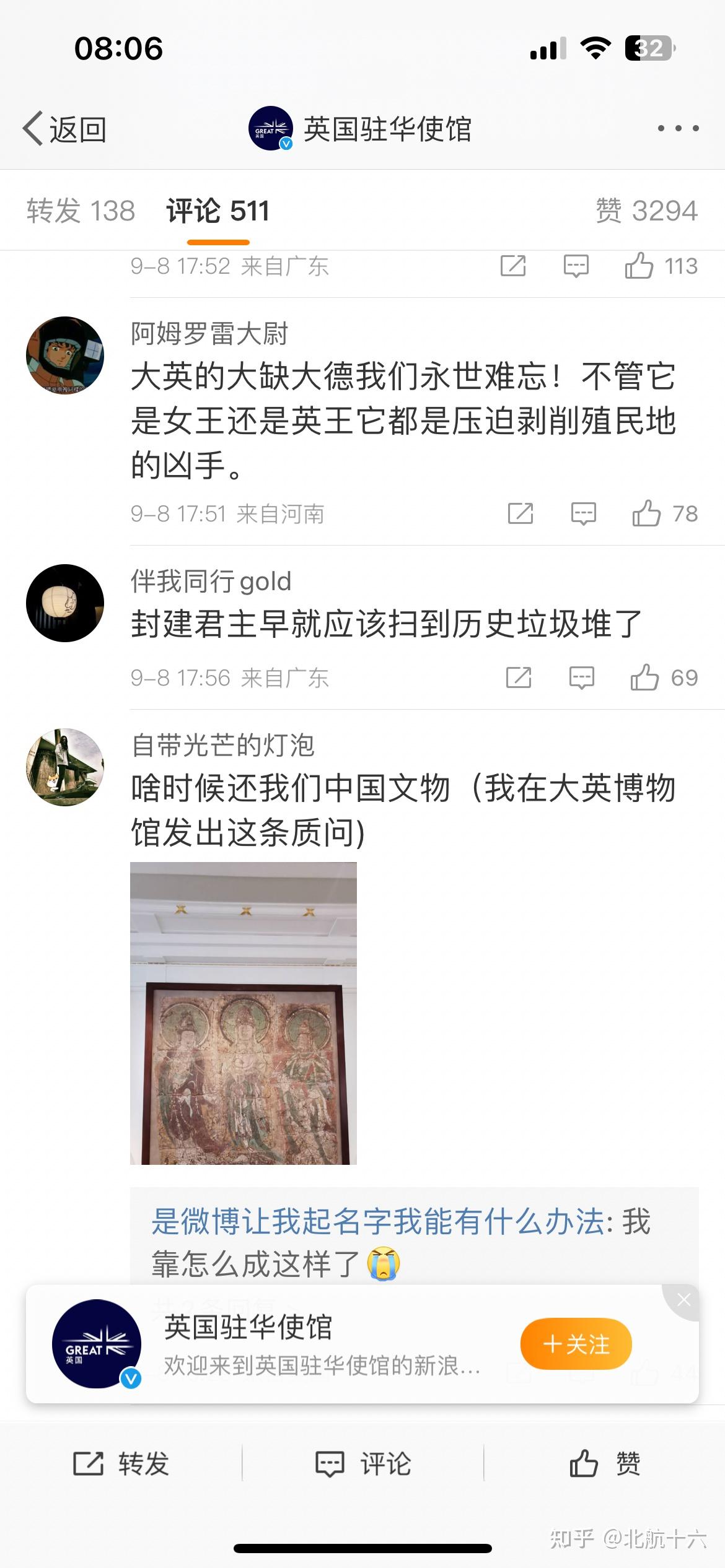The height and width of the screenshot is (1568, 725).
Task: Open the three-dot overflow menu
Action: click(x=678, y=128)
